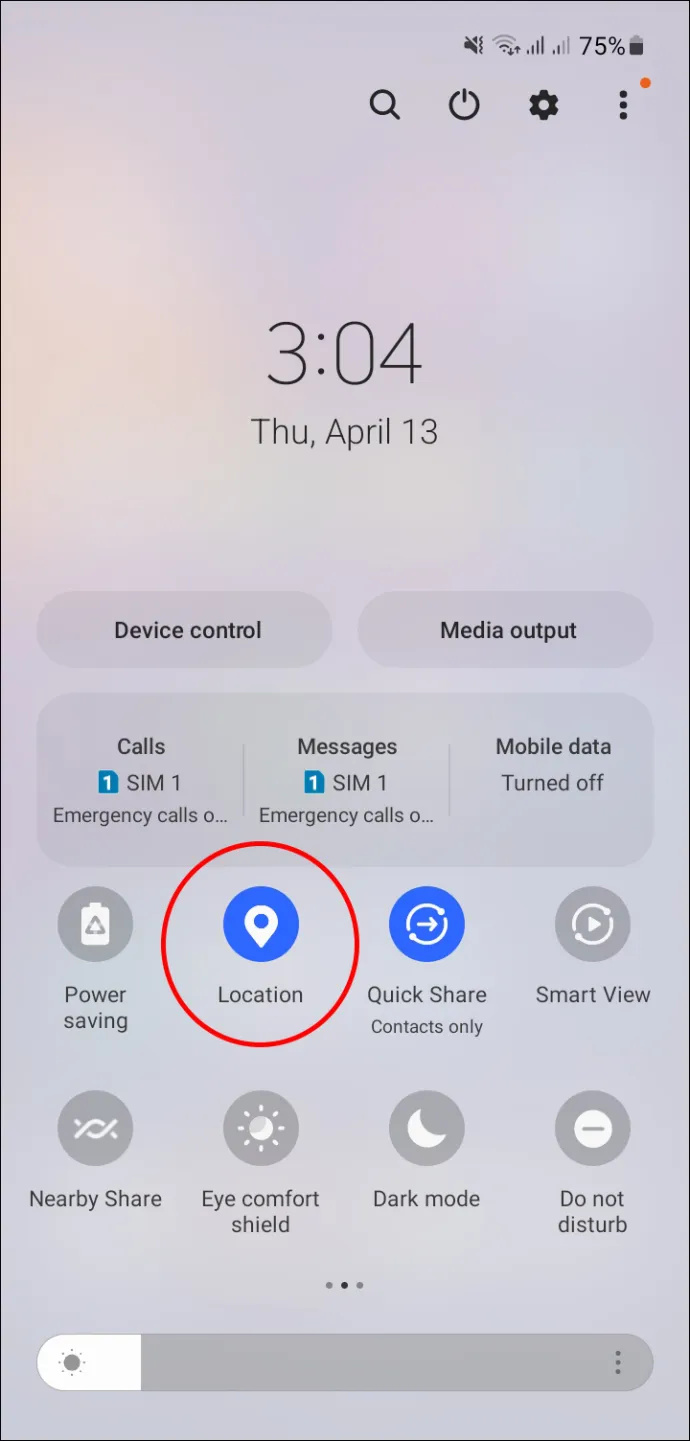Open brightness slider options
Screen dimensions: 690x1441
coord(618,1362)
